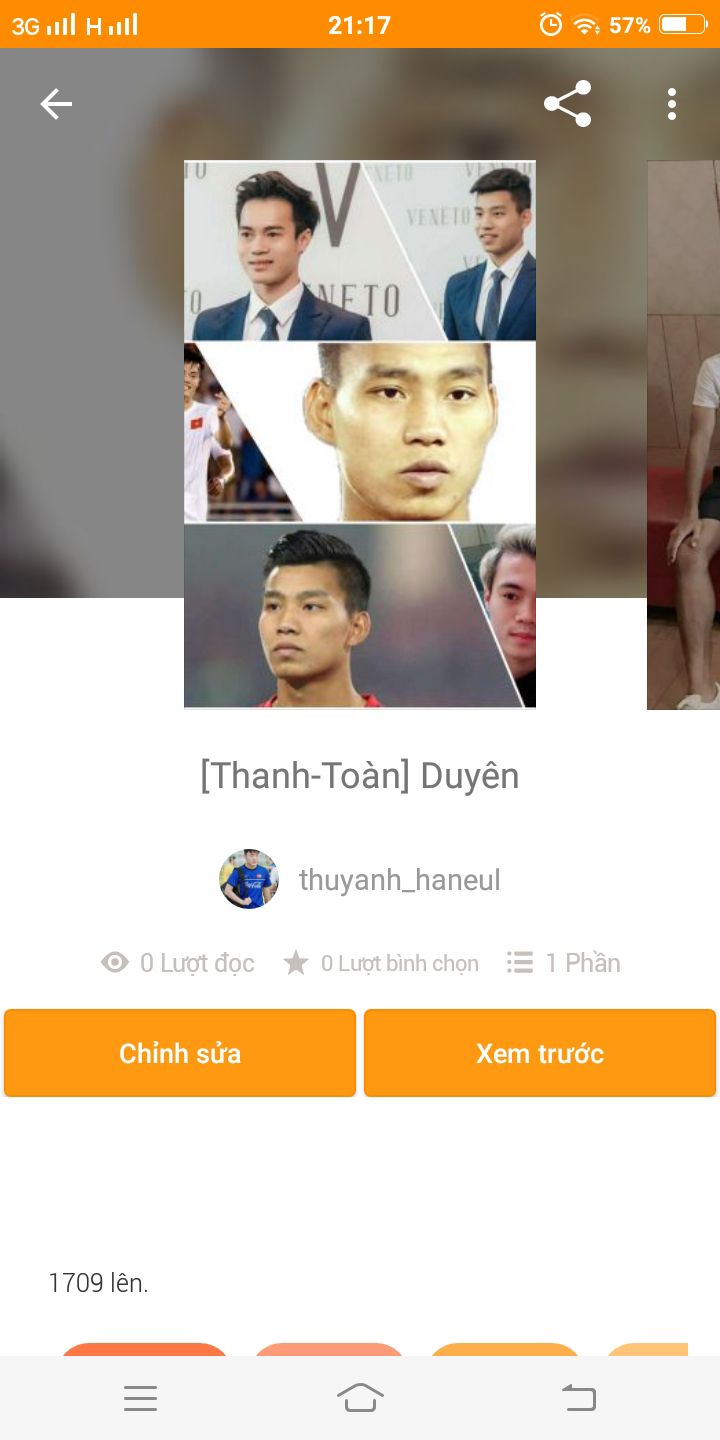Tap the Xem trước button
This screenshot has width=720, height=1440.
(x=540, y=1053)
